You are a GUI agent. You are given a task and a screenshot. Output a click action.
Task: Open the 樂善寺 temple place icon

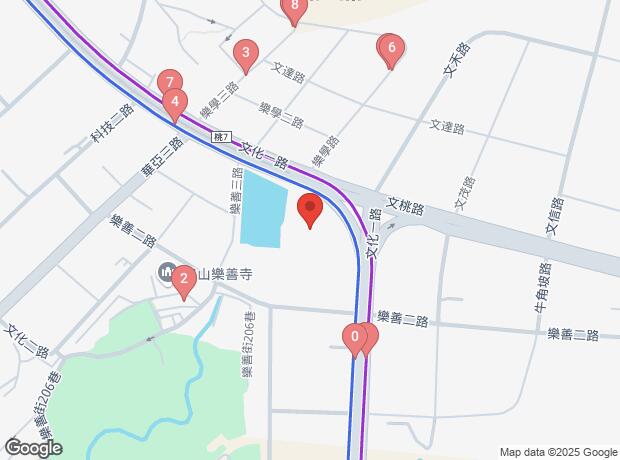point(166,271)
